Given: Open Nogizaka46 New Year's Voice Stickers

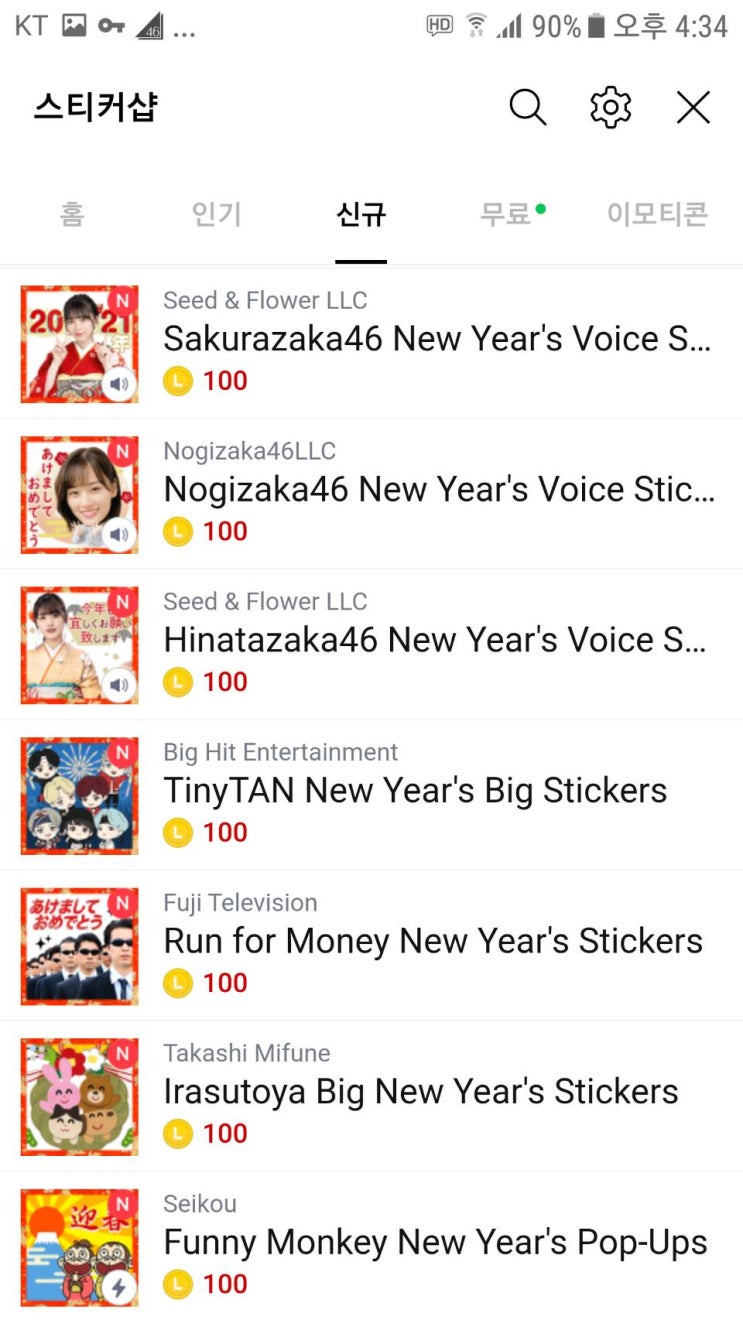Looking at the screenshot, I should click(439, 490).
